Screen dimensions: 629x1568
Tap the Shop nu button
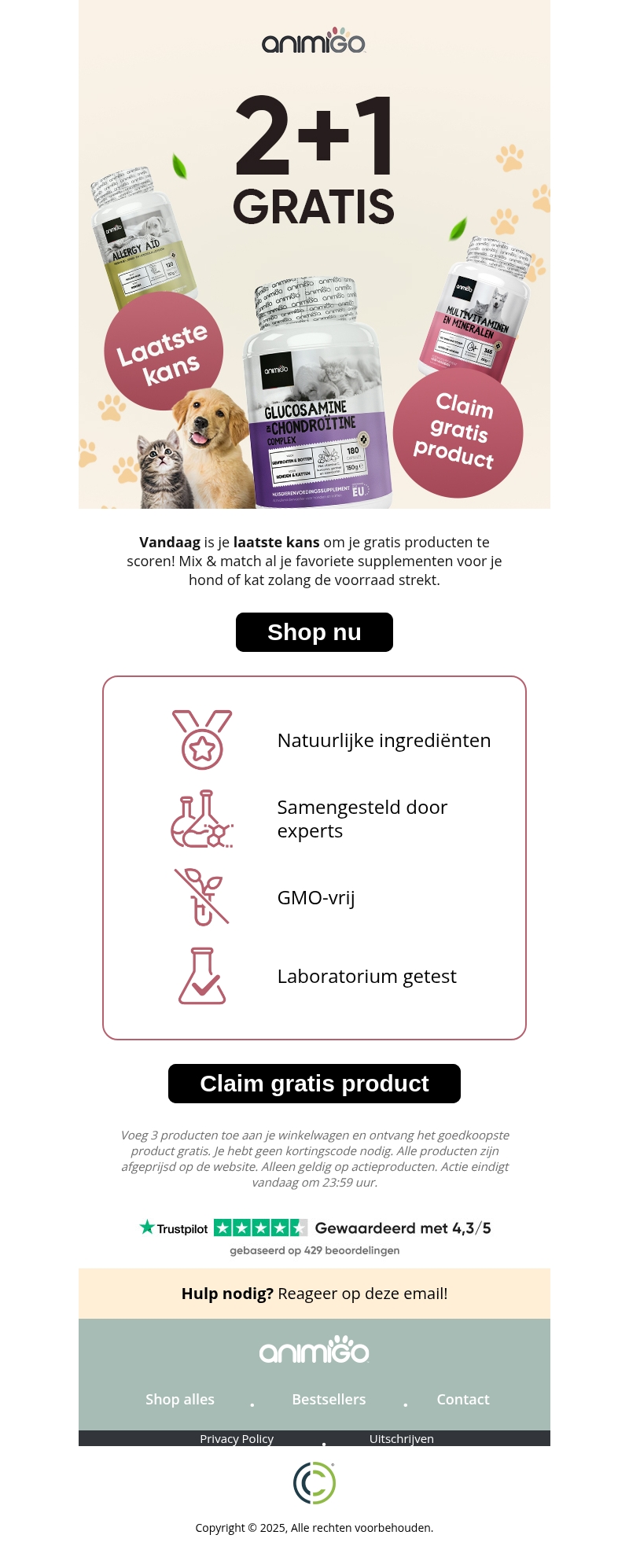click(314, 632)
